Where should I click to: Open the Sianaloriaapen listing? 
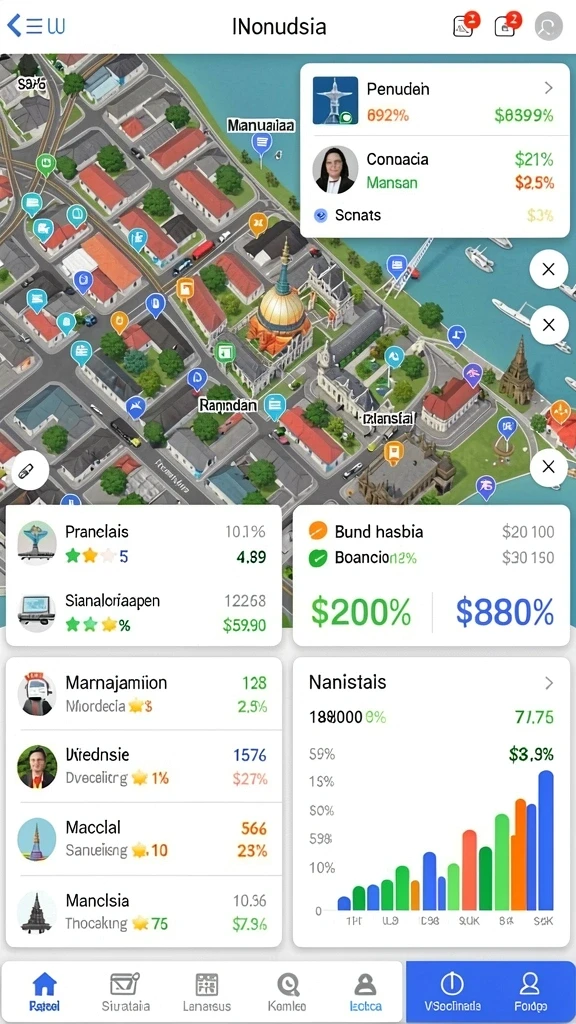[x=144, y=612]
